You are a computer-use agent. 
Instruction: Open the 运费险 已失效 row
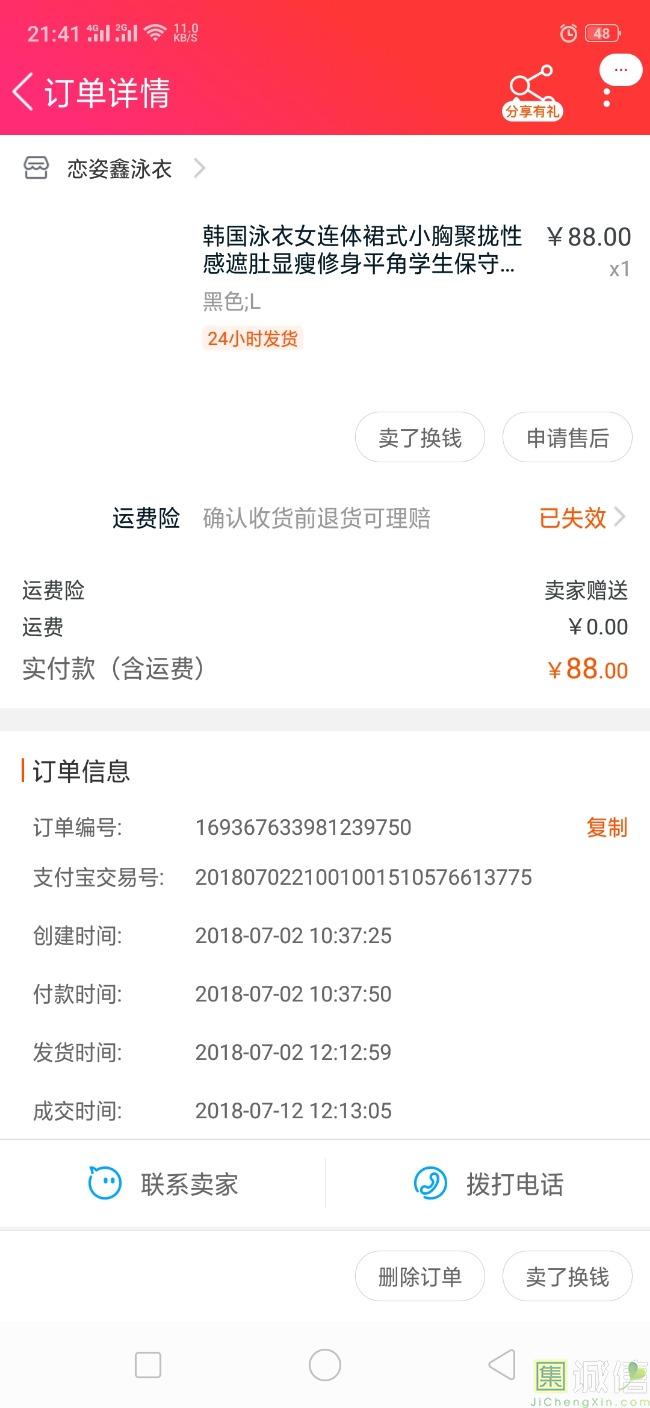coord(369,518)
